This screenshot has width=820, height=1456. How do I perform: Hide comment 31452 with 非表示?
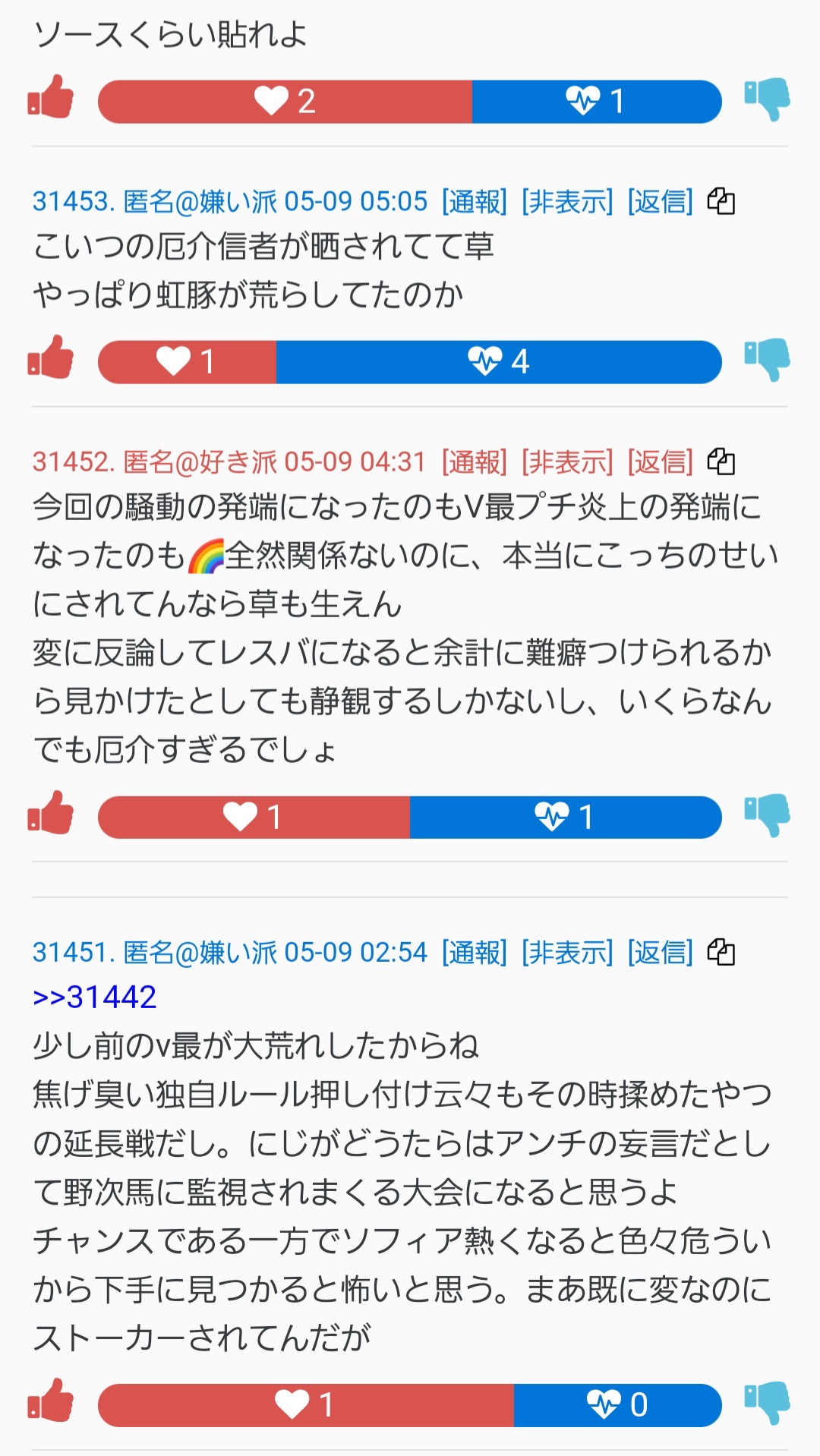pos(567,462)
